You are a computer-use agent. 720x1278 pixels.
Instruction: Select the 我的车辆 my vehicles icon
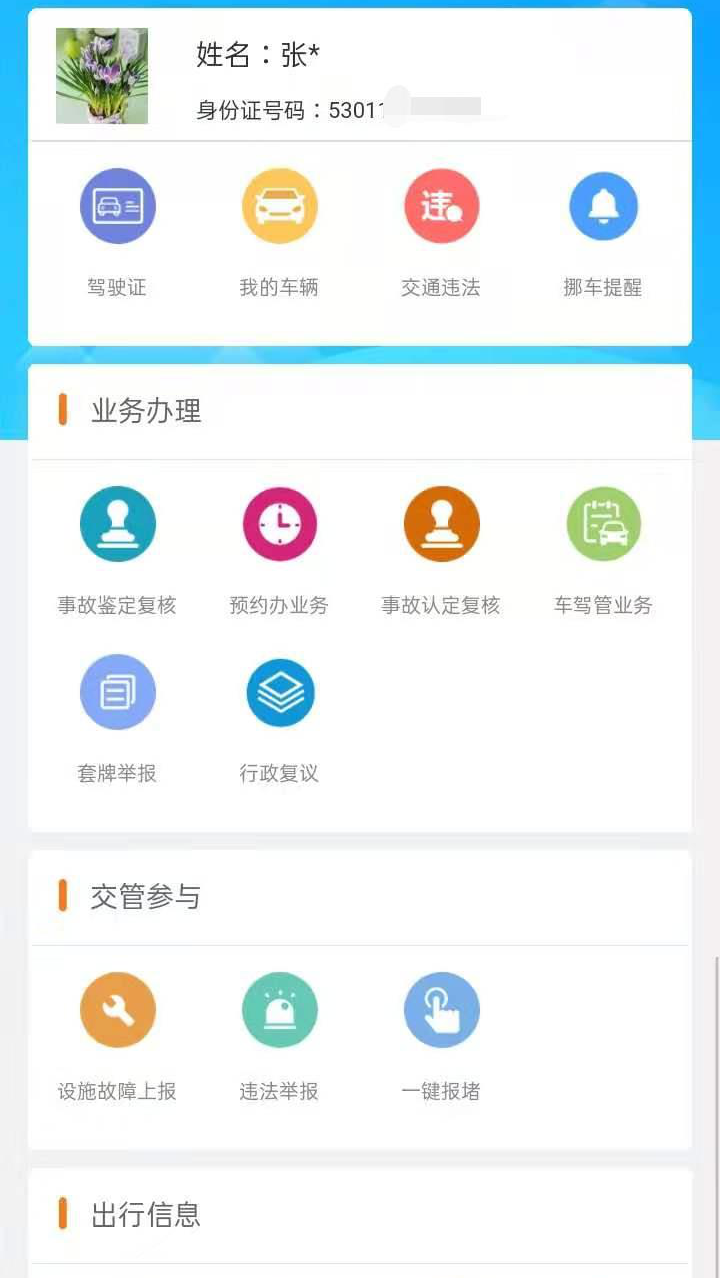[x=279, y=206]
